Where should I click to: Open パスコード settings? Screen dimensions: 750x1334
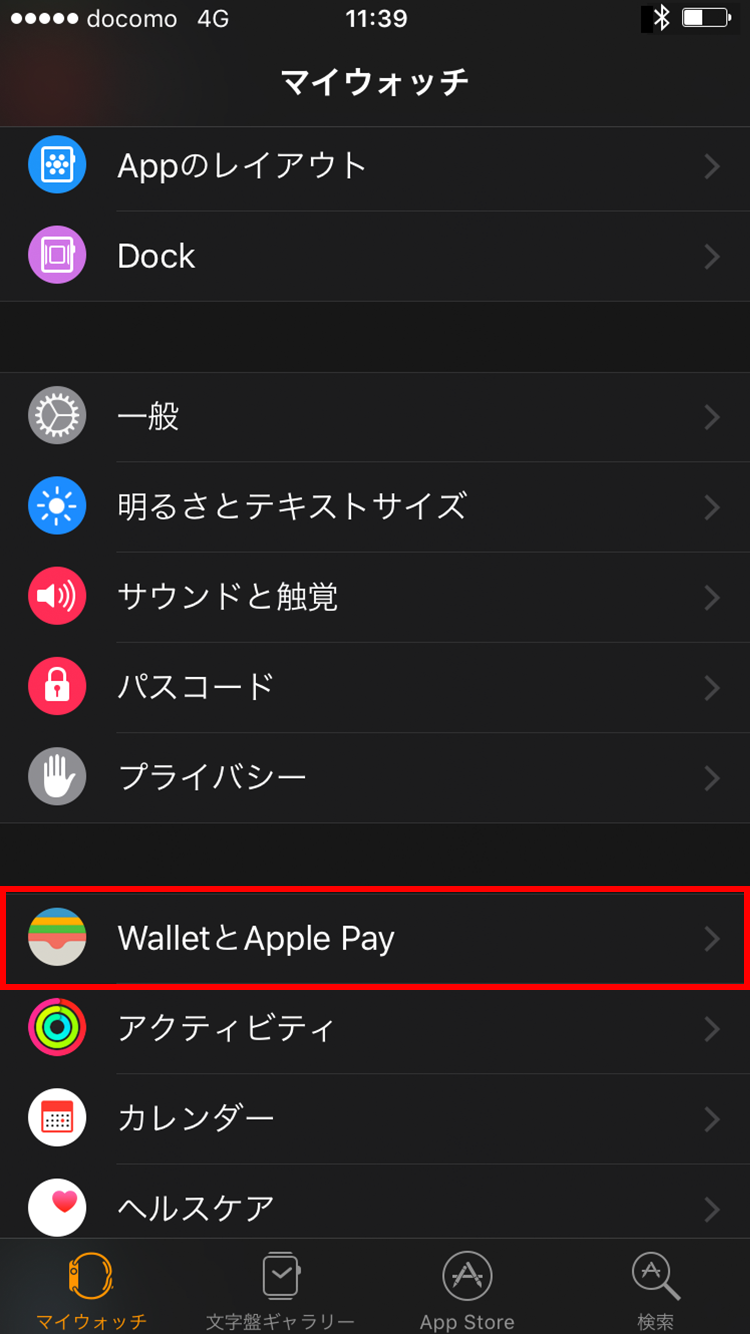point(375,687)
